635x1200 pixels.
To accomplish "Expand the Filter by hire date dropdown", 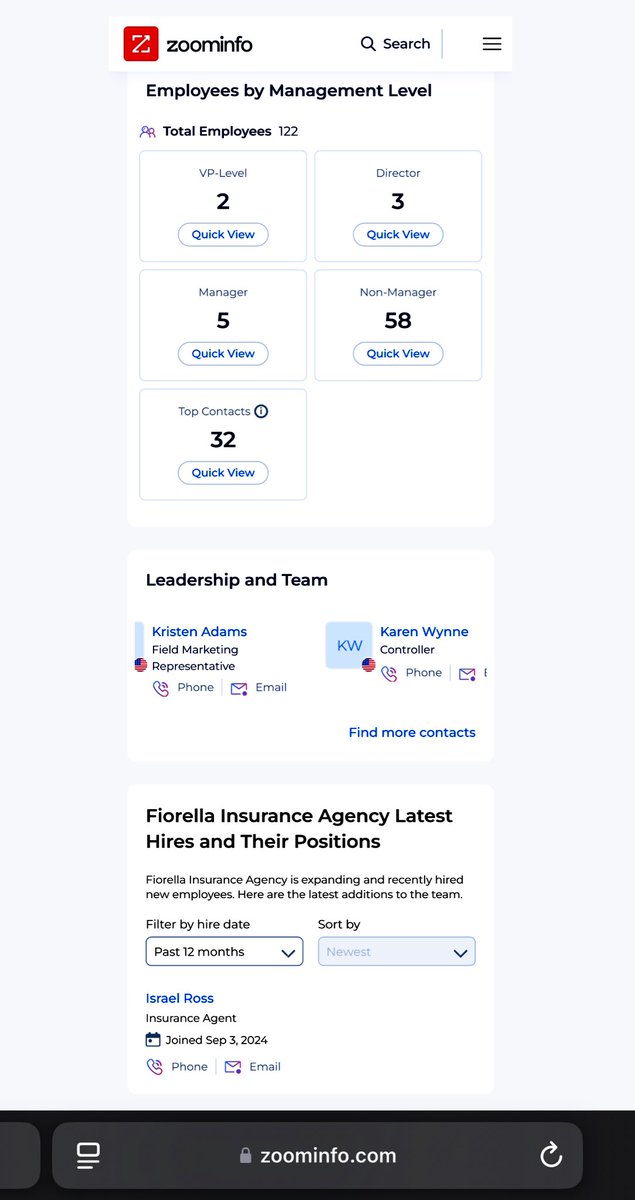I will (224, 952).
